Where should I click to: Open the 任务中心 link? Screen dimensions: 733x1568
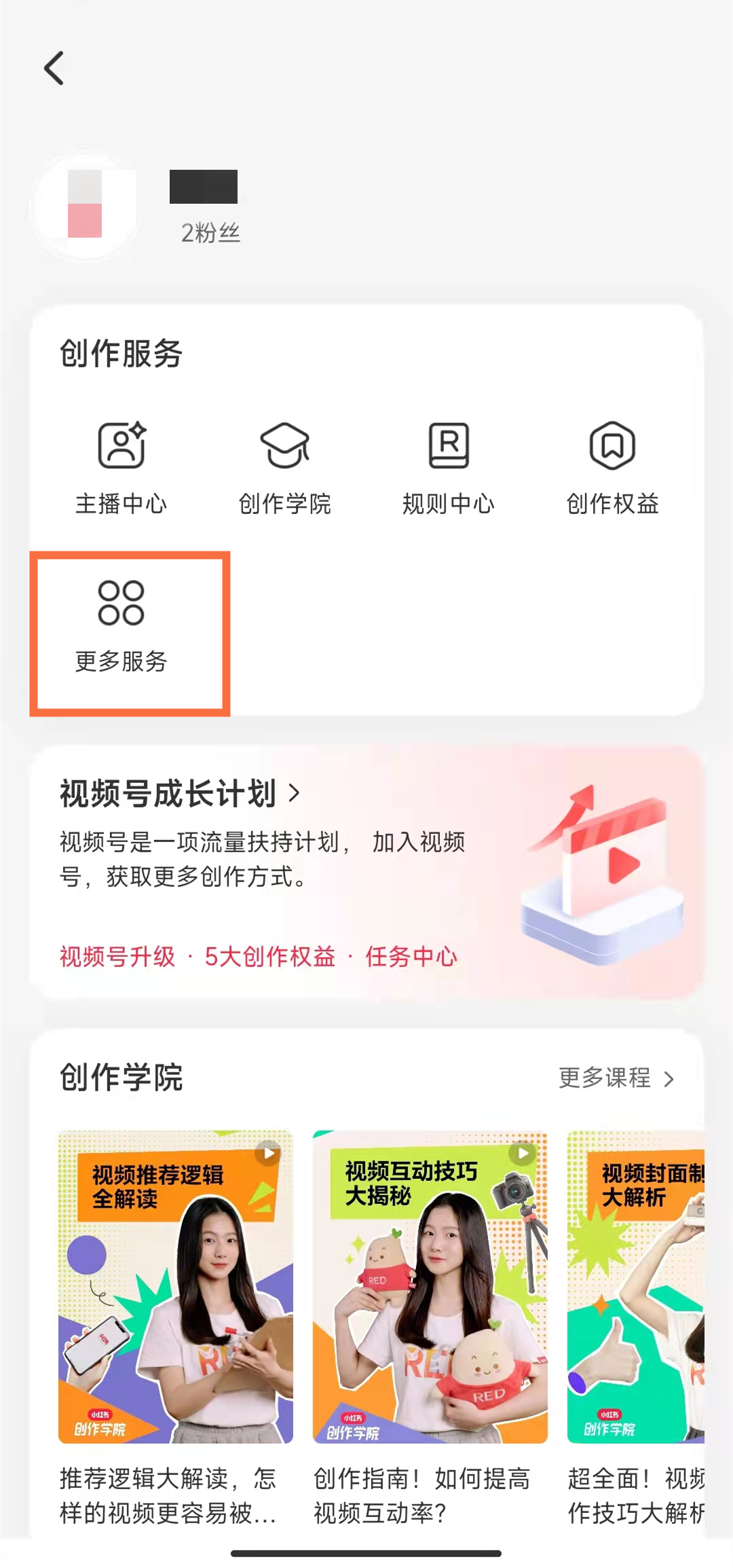pos(412,955)
